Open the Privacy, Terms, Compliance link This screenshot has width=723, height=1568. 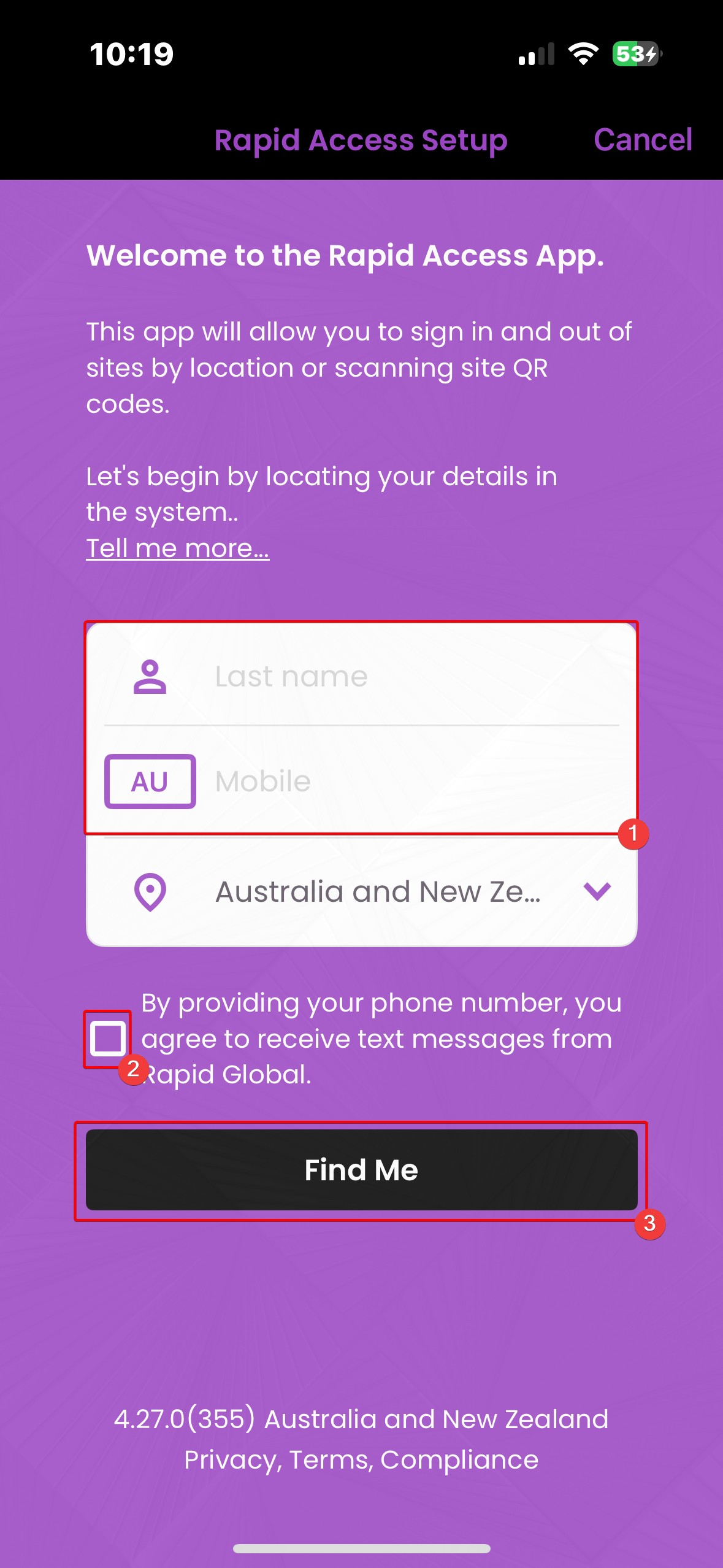[361, 1460]
